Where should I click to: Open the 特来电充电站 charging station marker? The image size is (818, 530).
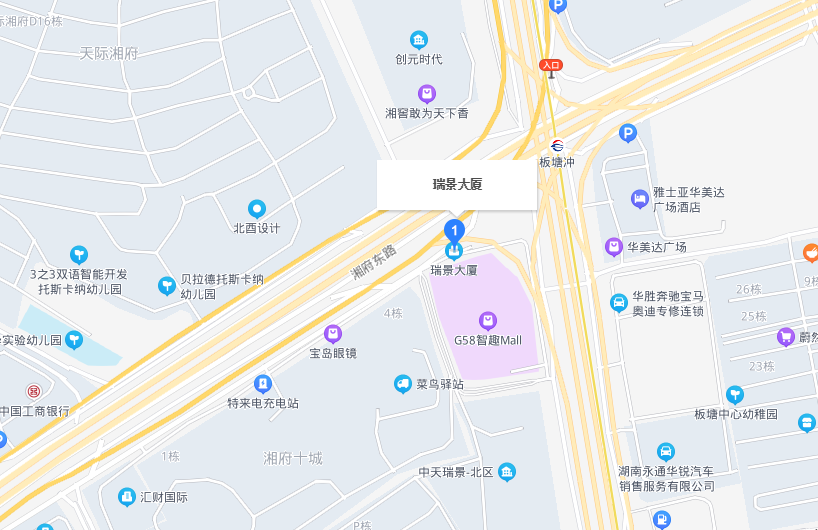coord(262,384)
